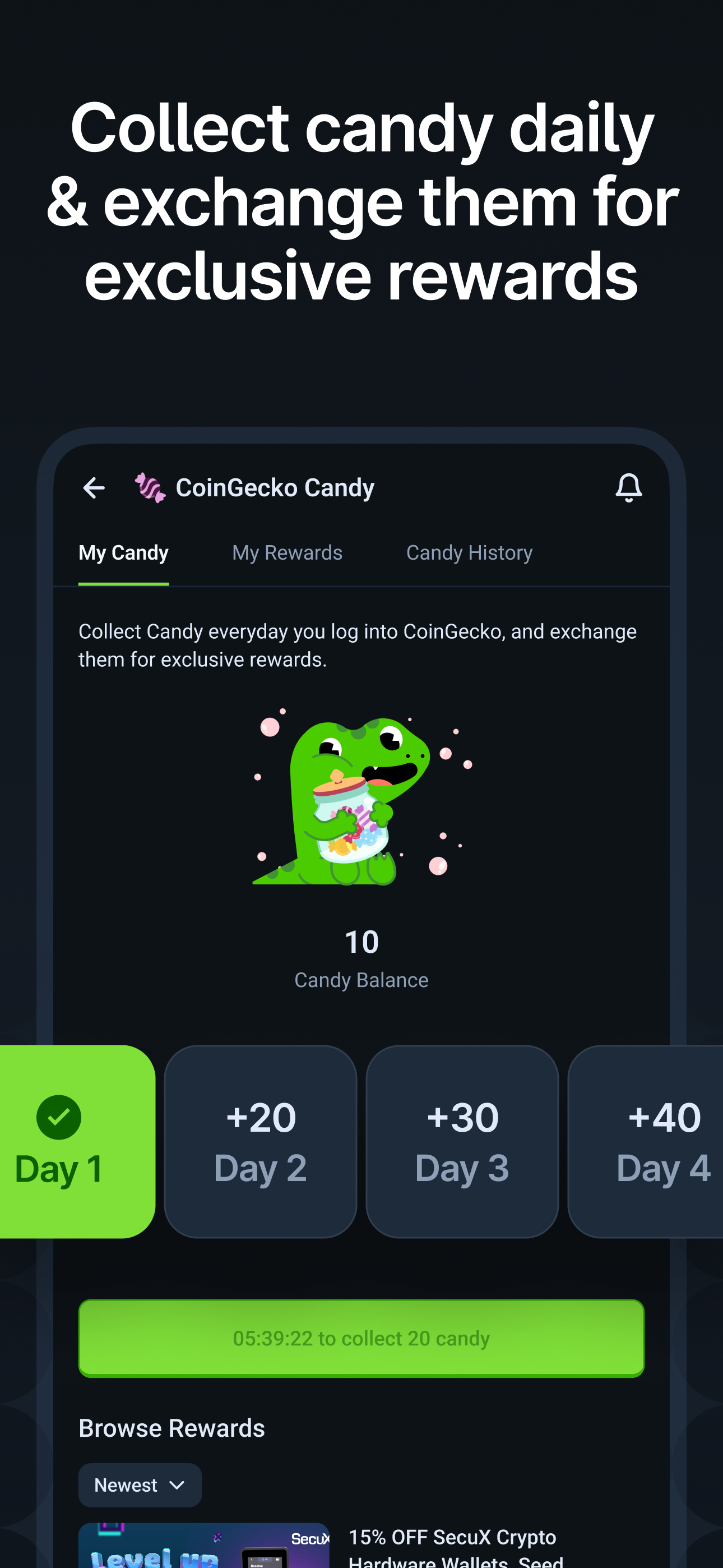Image resolution: width=723 pixels, height=1568 pixels.
Task: Tap the Browse Rewards heading
Action: pos(171,1427)
